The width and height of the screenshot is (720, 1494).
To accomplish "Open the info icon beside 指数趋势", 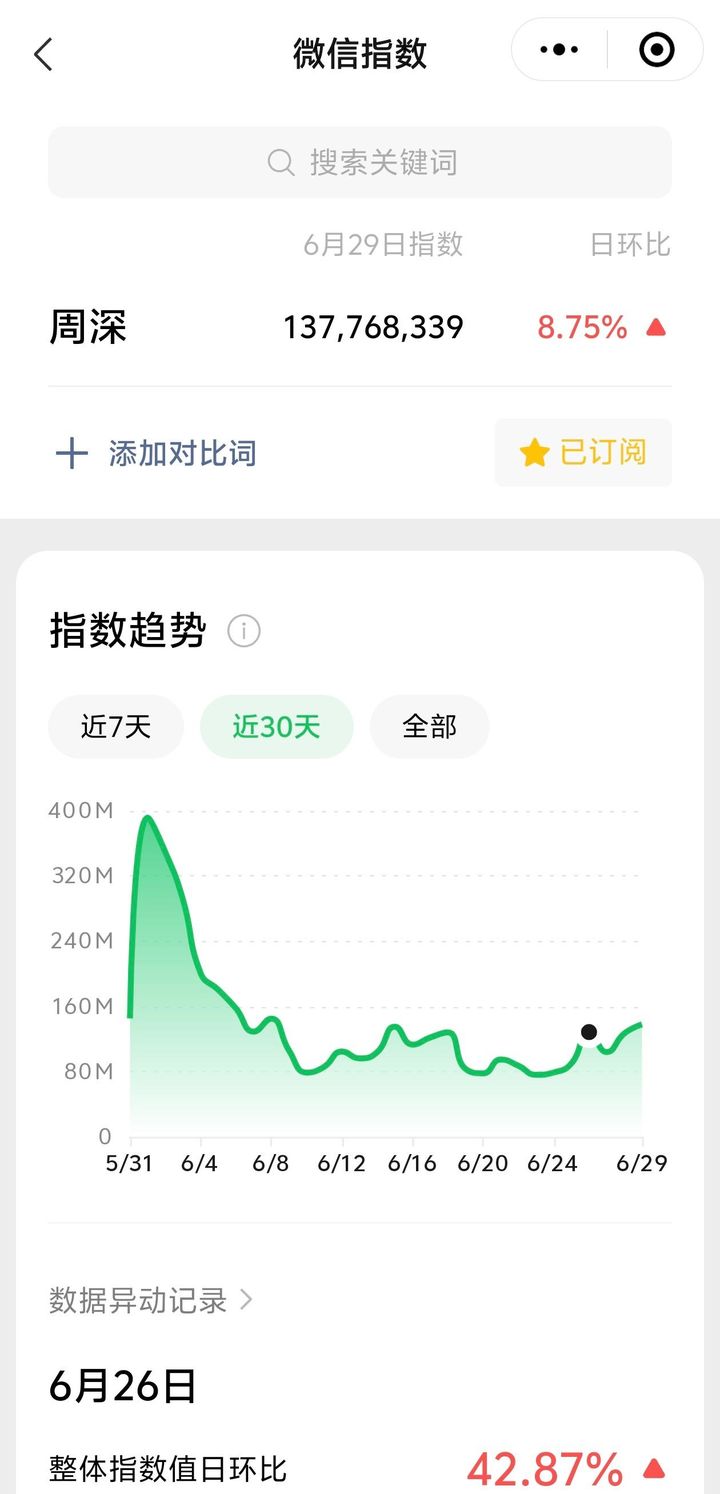I will (x=244, y=631).
